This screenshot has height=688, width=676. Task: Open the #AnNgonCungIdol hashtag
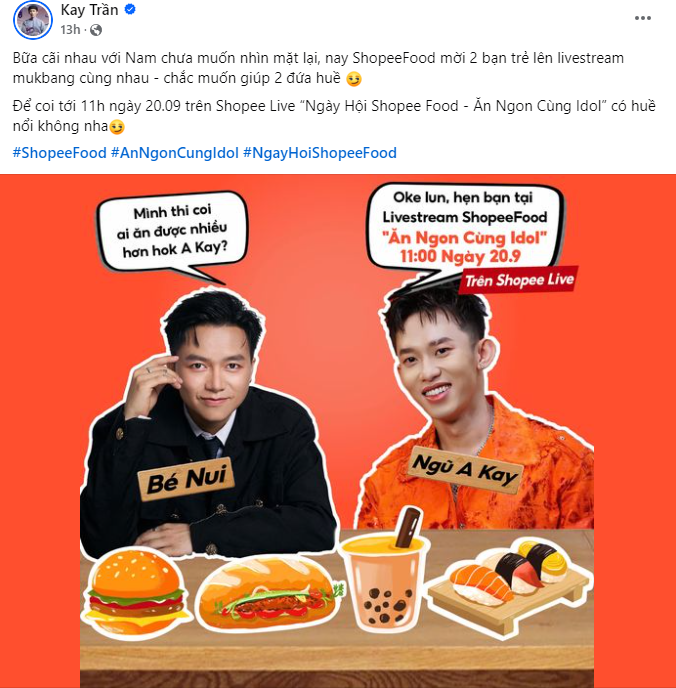pyautogui.click(x=174, y=153)
